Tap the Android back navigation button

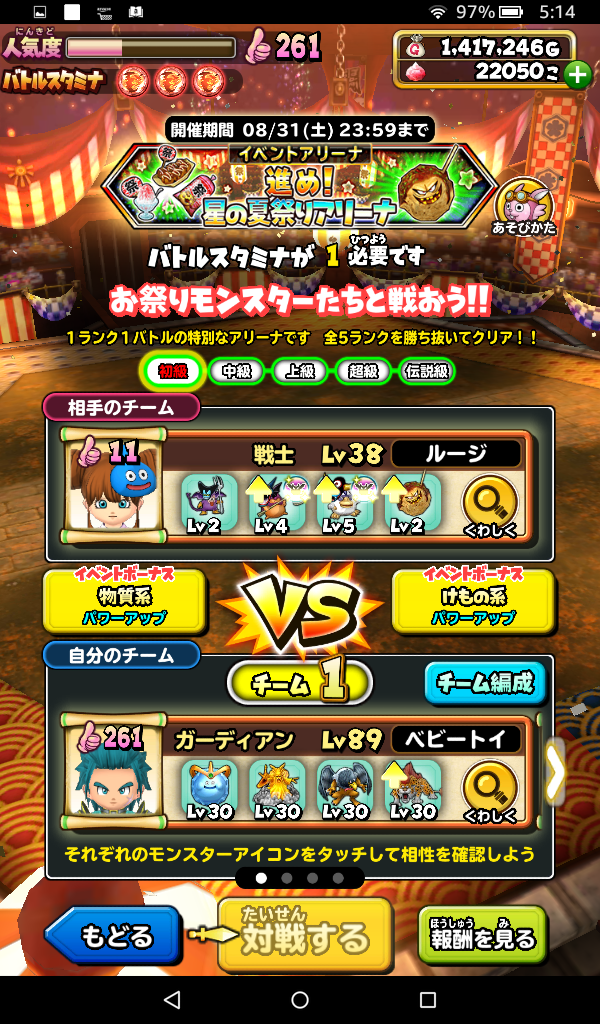click(171, 1000)
